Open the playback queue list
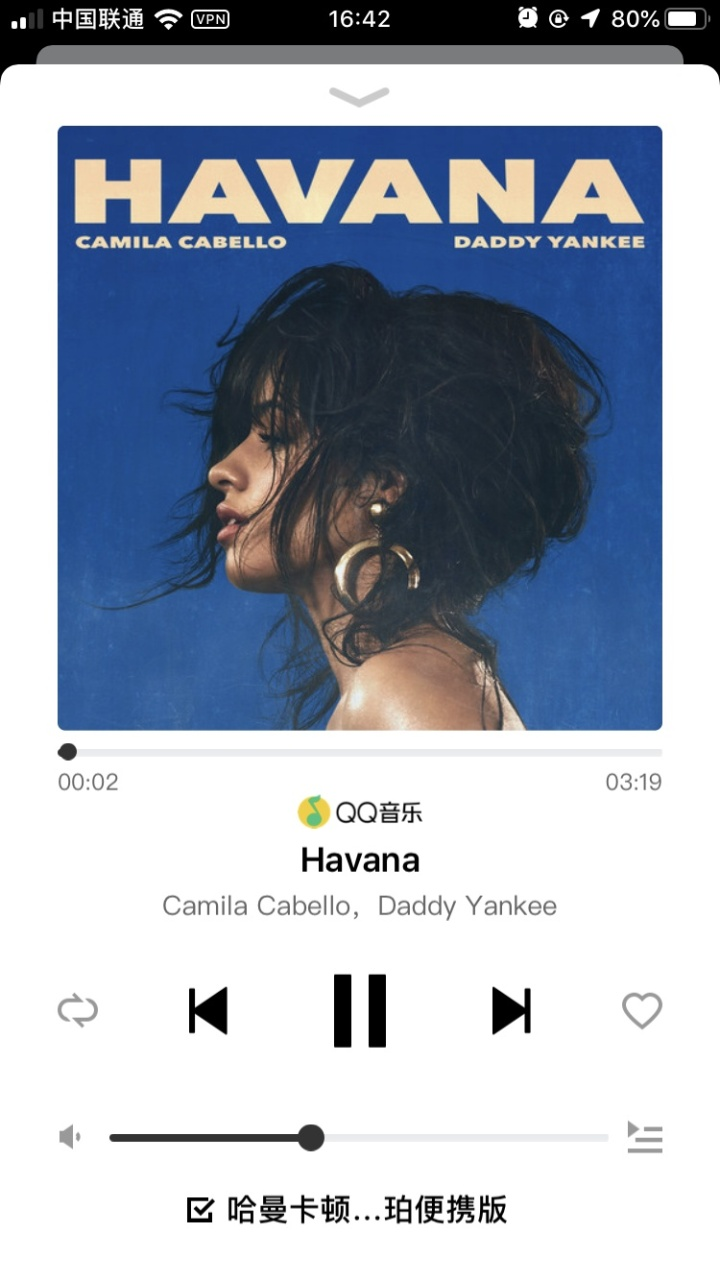 645,1137
